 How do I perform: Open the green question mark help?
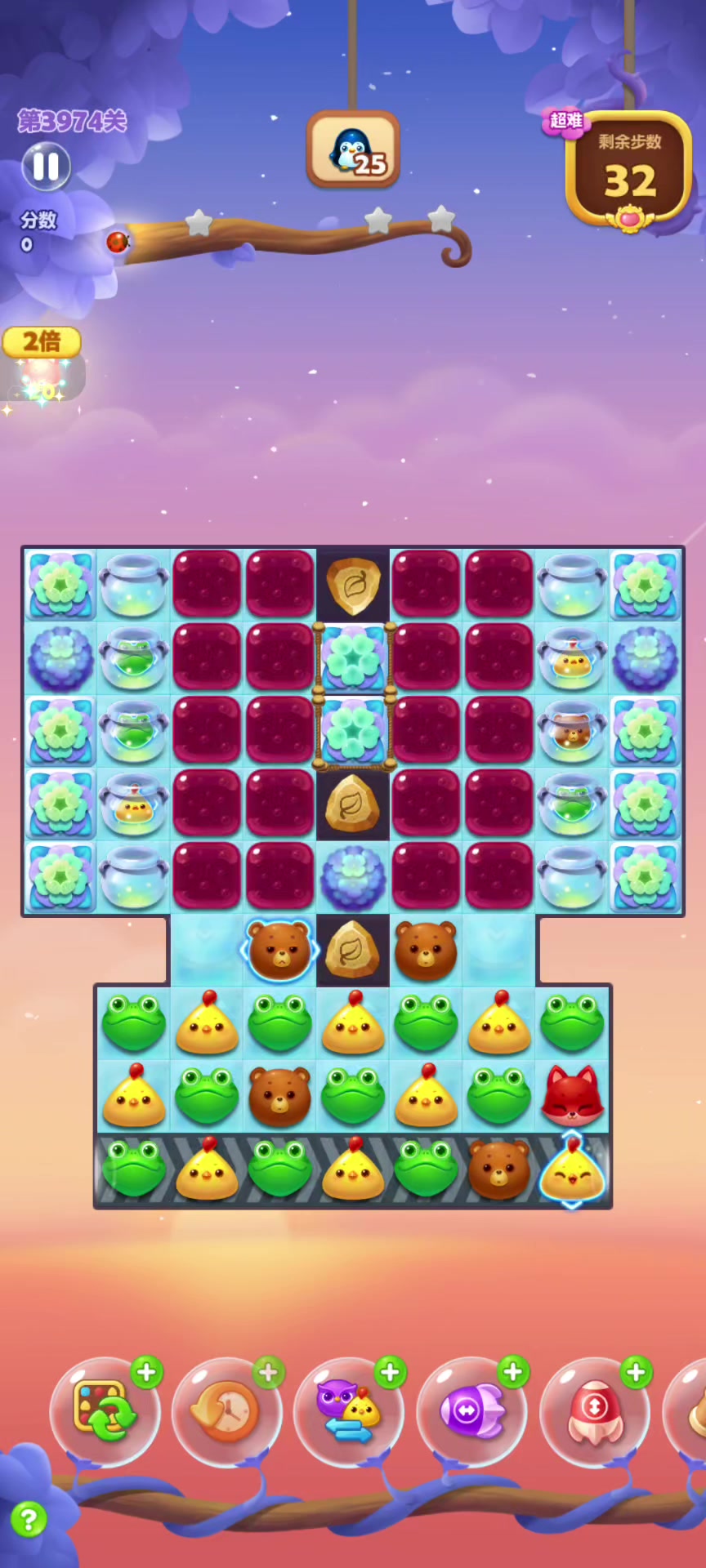(x=29, y=1520)
